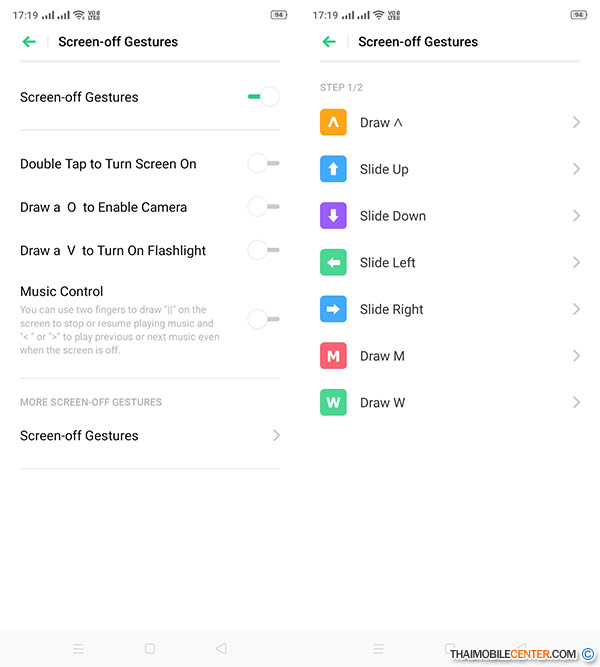
Task: Toggle Draw an O to Enable Camera
Action: pyautogui.click(x=263, y=207)
